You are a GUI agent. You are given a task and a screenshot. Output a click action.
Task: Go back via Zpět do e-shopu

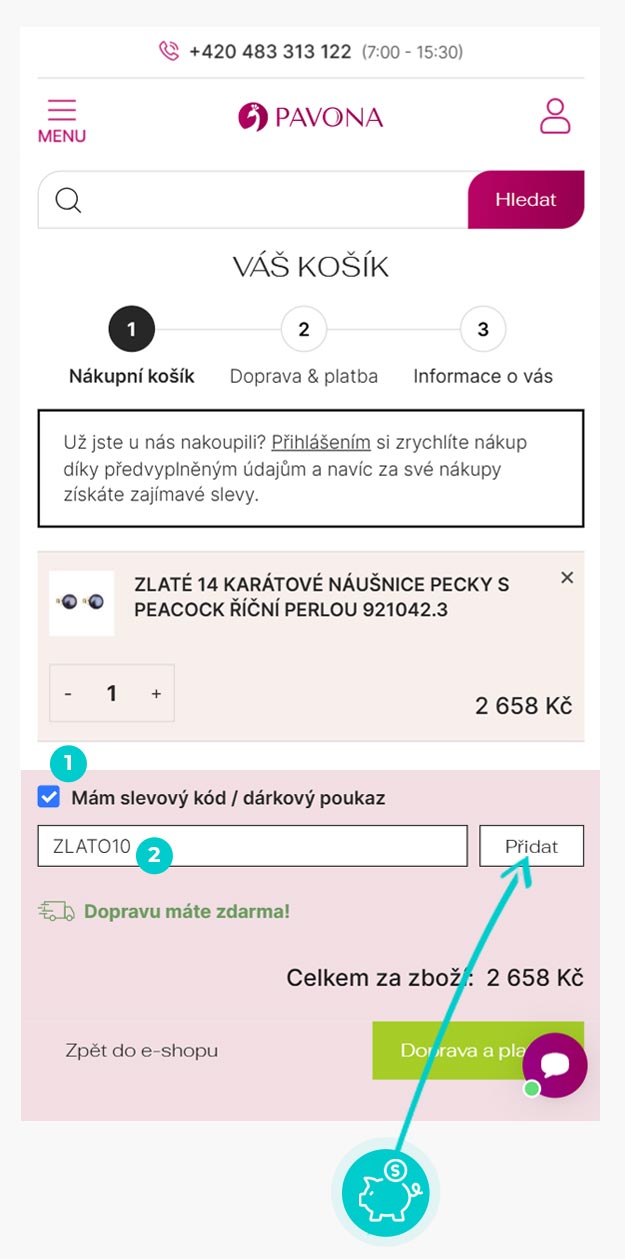(x=141, y=1051)
